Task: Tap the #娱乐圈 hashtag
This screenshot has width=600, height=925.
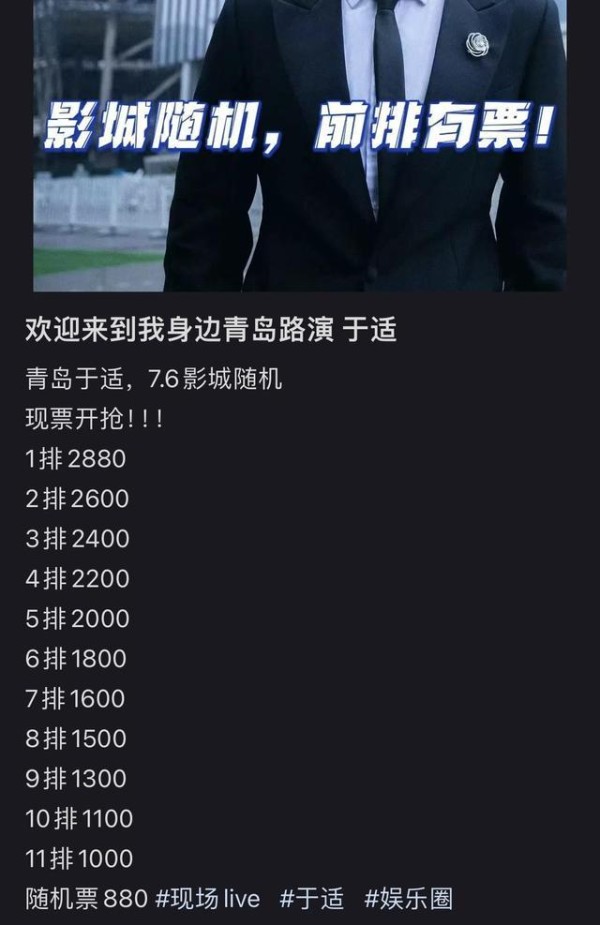Action: [x=408, y=899]
